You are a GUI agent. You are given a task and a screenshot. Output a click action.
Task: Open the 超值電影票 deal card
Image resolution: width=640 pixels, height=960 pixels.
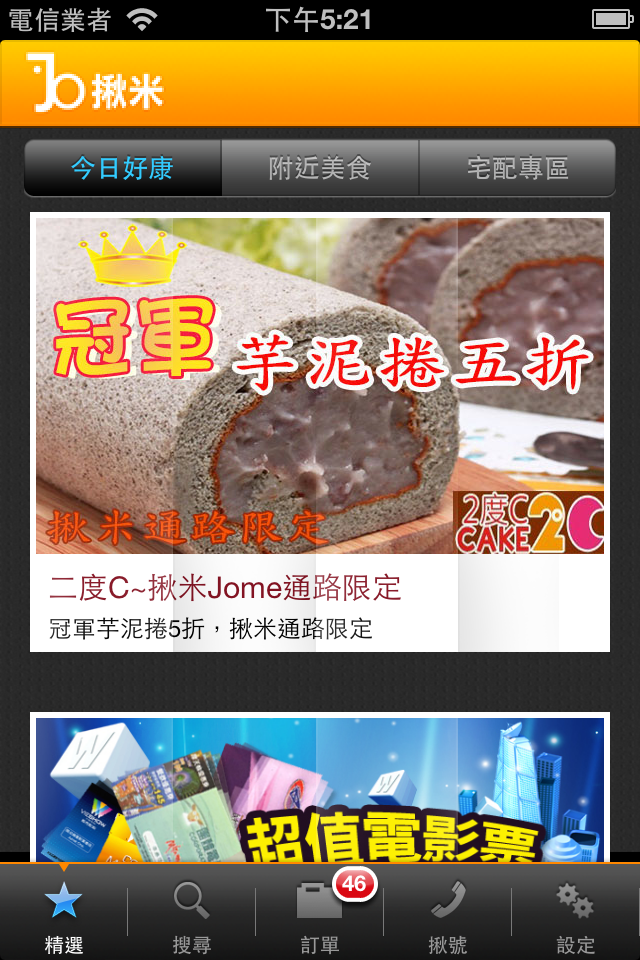tap(320, 788)
